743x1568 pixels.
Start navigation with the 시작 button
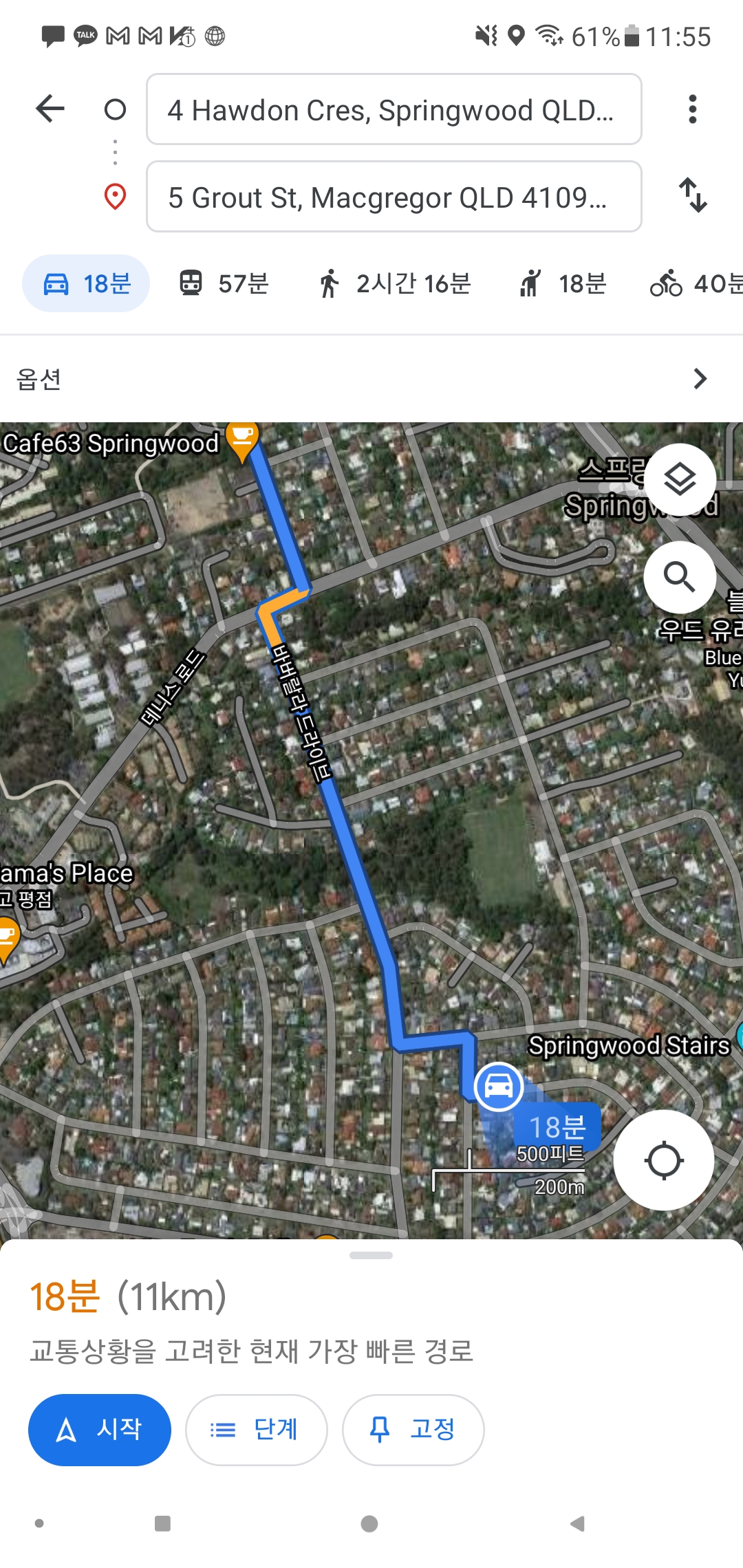pos(100,1430)
